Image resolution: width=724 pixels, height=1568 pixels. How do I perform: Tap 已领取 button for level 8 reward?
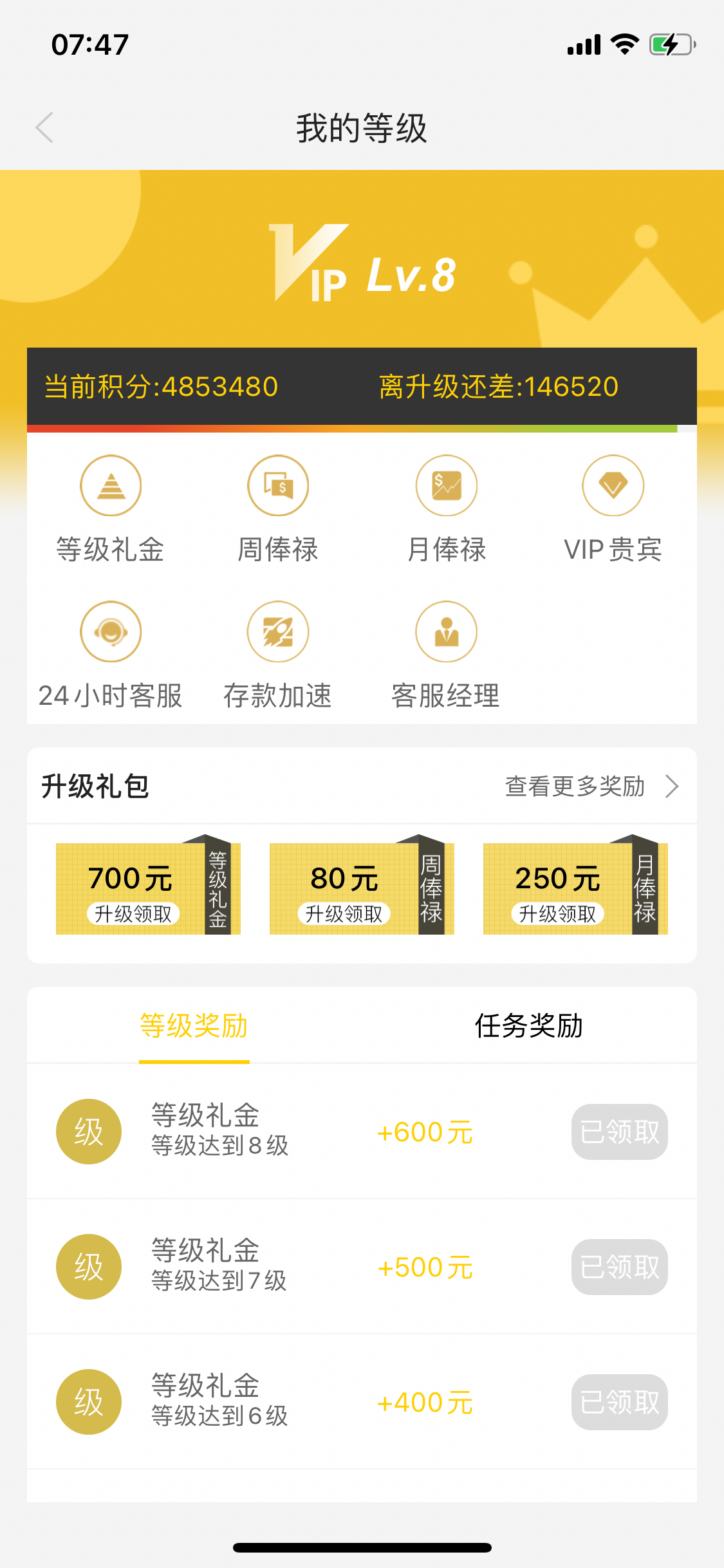619,1132
